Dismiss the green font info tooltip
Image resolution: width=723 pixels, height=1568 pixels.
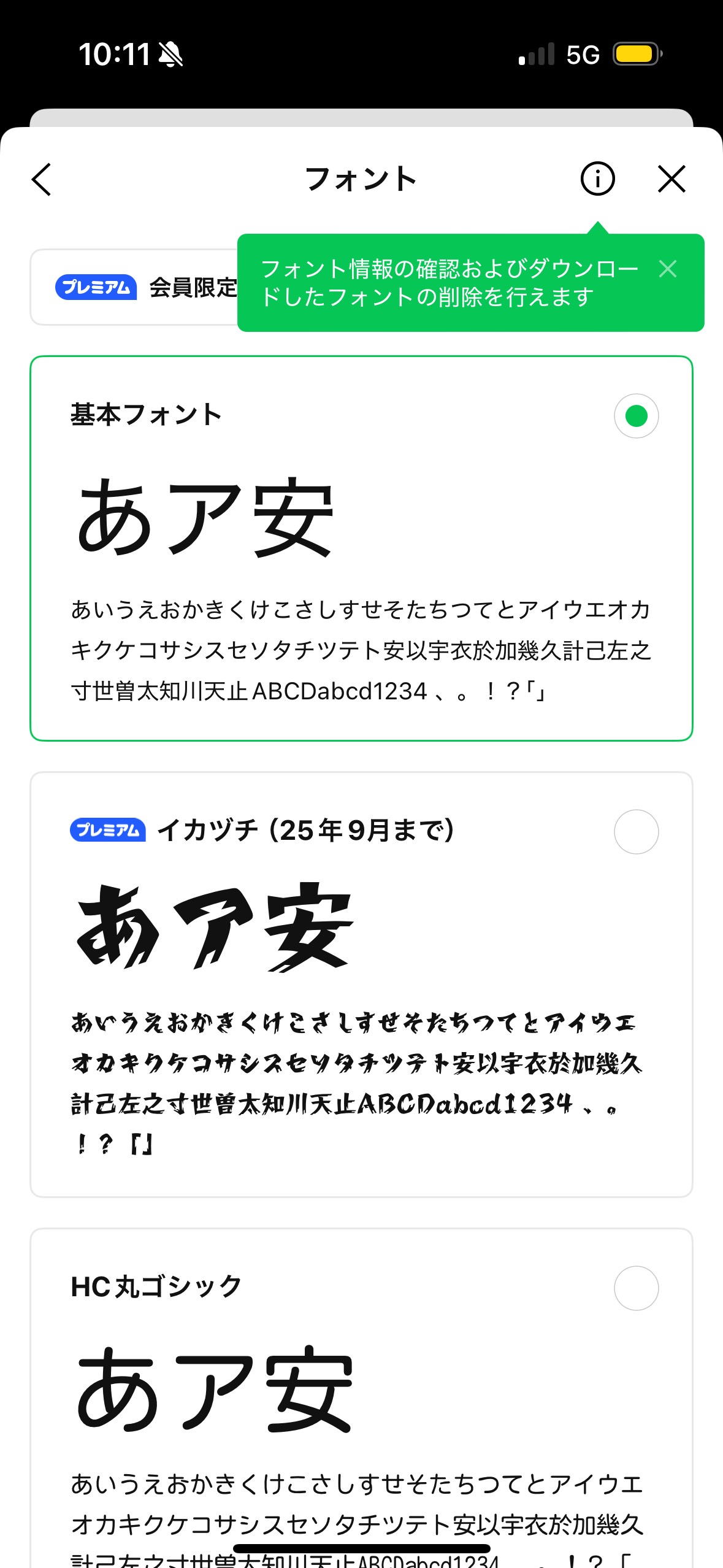(667, 269)
